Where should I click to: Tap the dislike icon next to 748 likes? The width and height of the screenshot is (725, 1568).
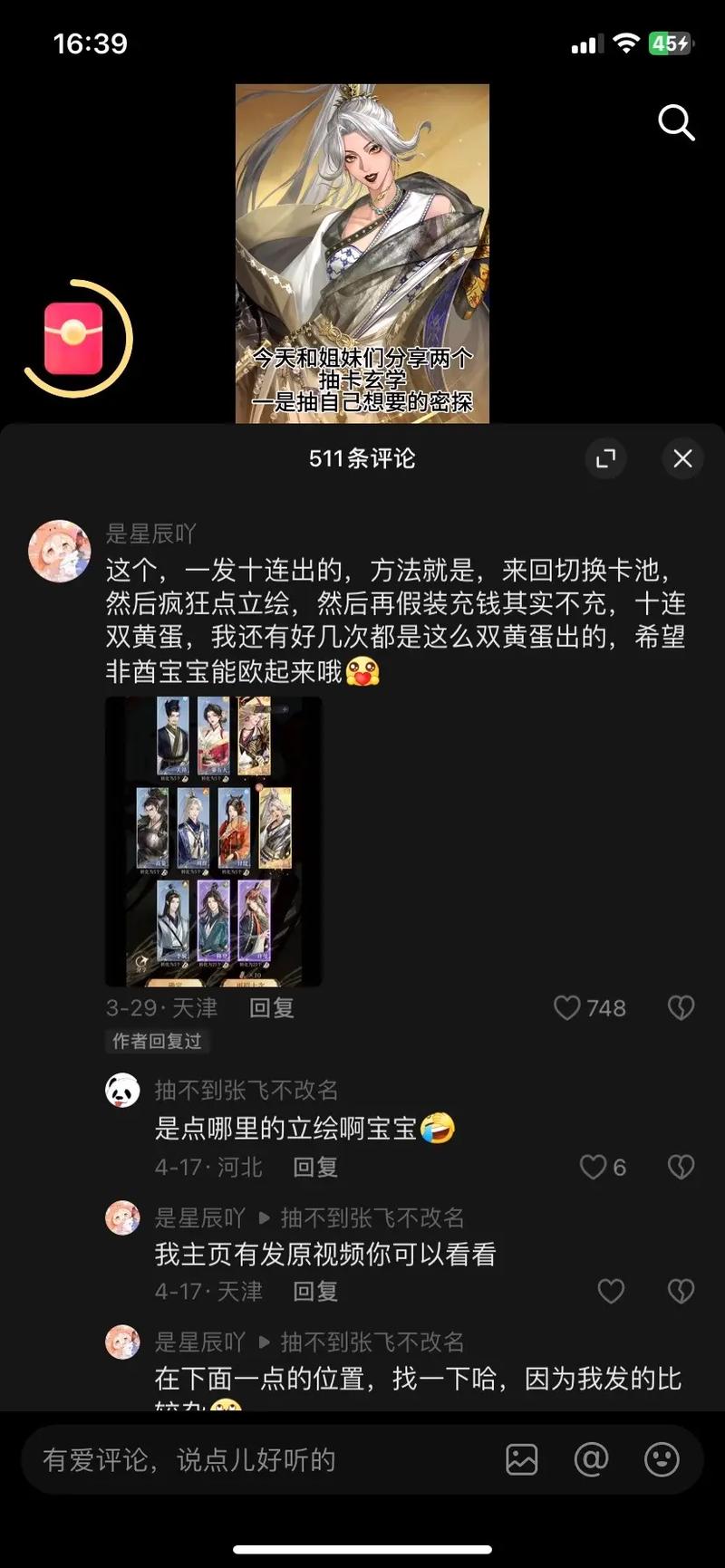pyautogui.click(x=680, y=1008)
